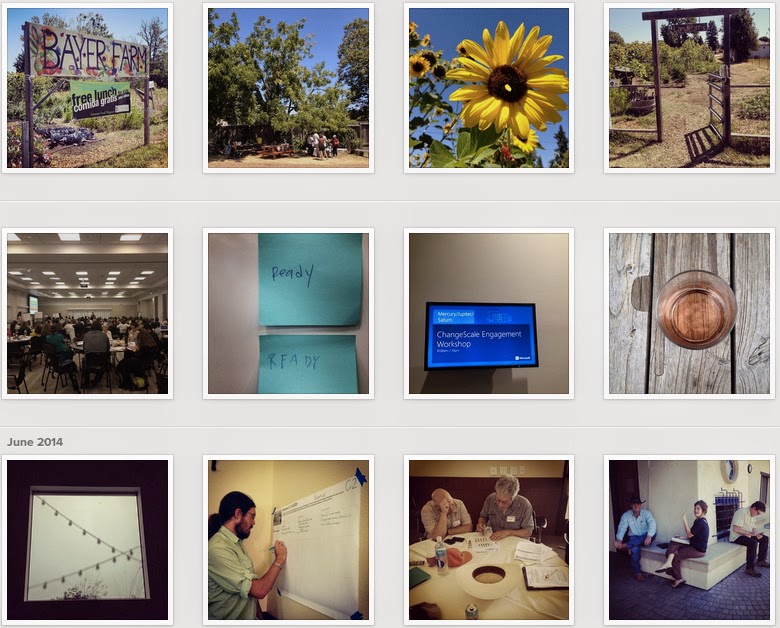Image resolution: width=780 pixels, height=628 pixels.
Task: View photo of two men at table
Action: click(489, 540)
